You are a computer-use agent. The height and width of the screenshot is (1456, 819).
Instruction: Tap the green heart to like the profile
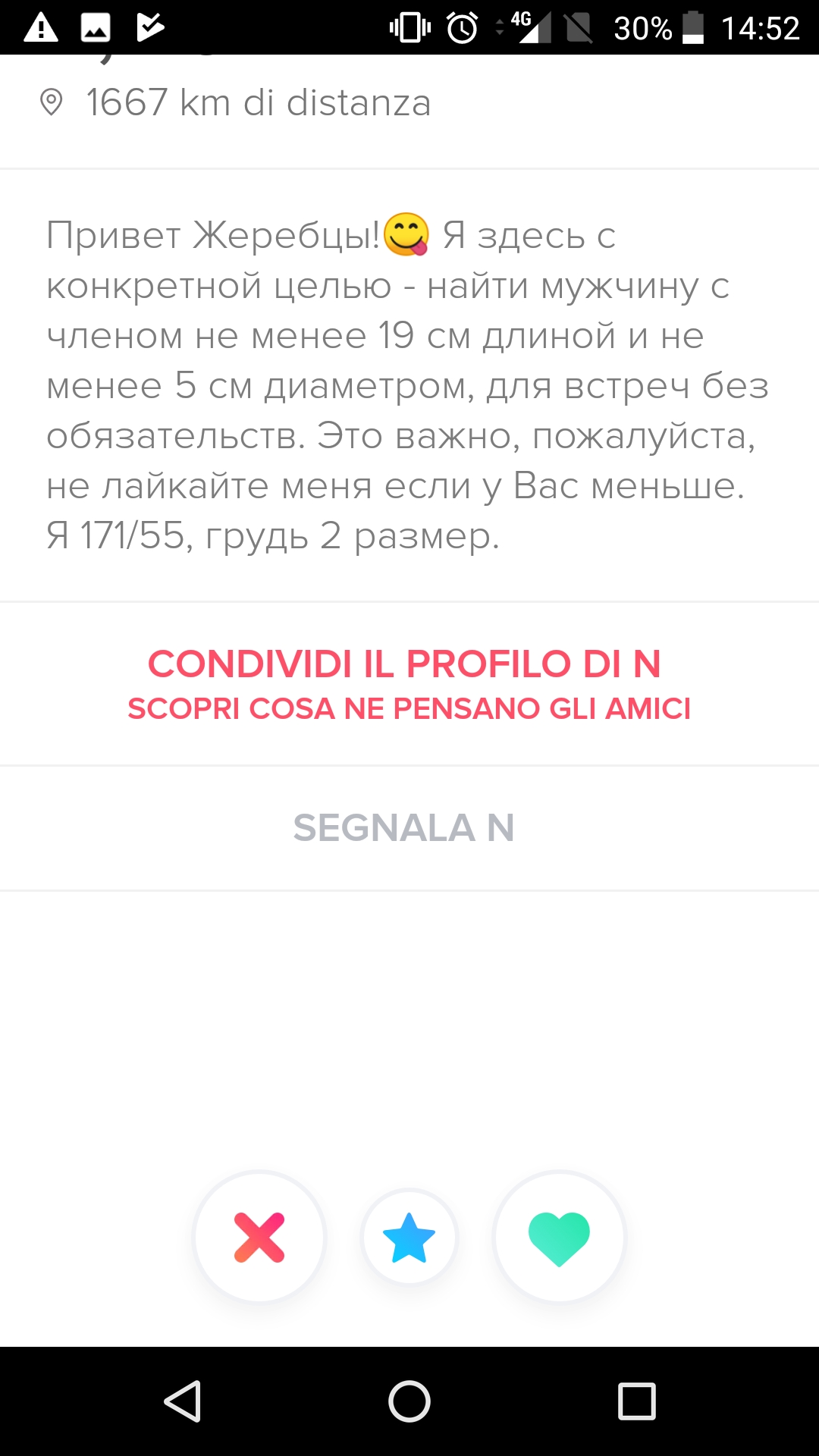(559, 1237)
